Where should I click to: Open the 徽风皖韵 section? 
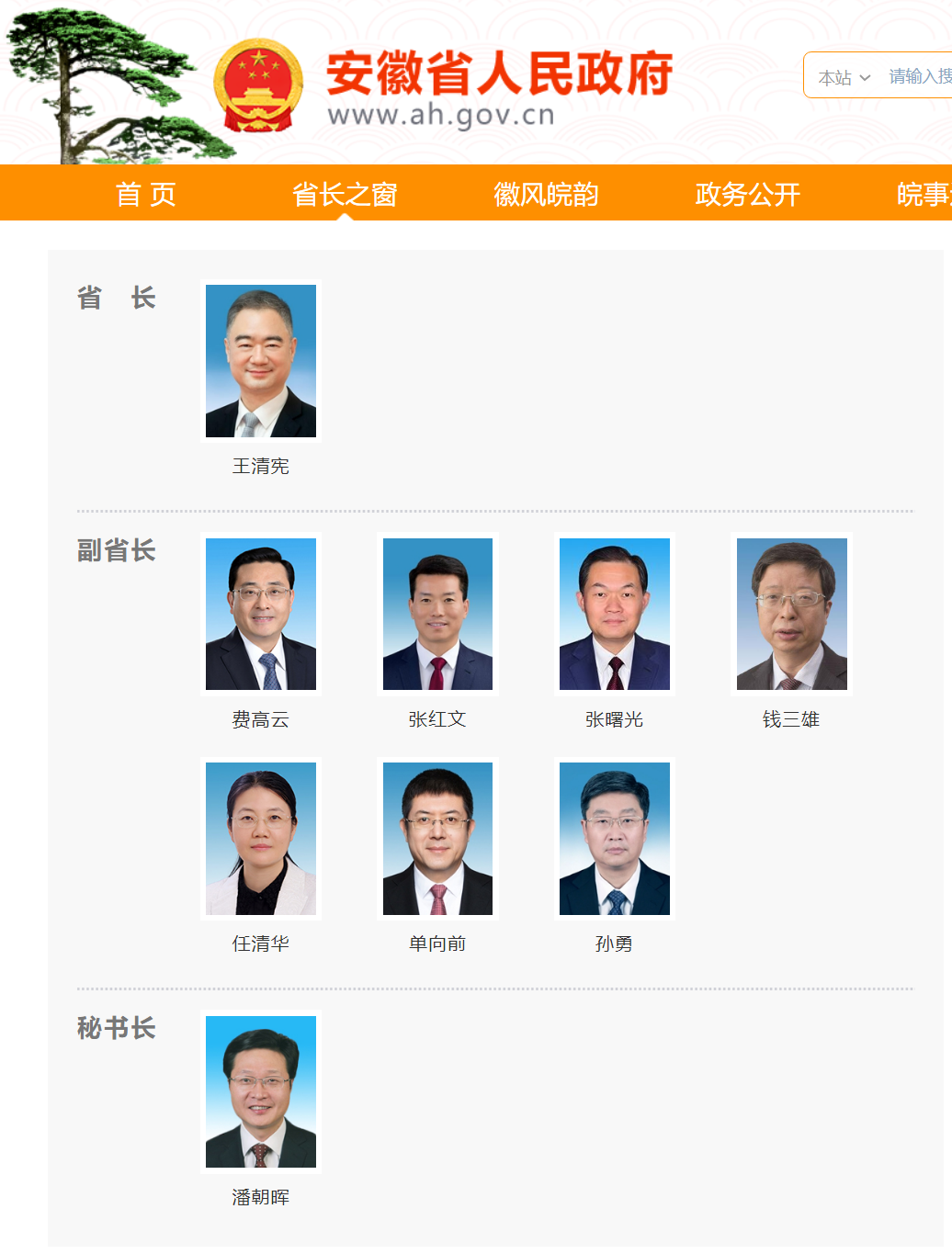click(545, 193)
